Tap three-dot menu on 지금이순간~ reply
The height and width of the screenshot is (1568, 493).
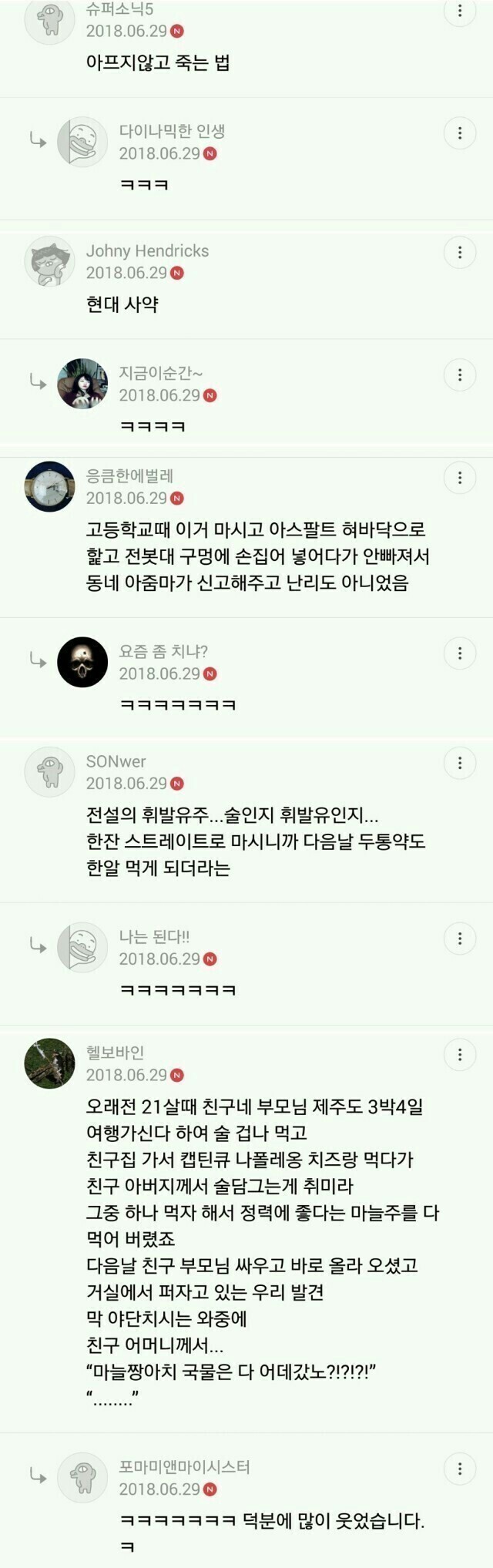coord(460,375)
